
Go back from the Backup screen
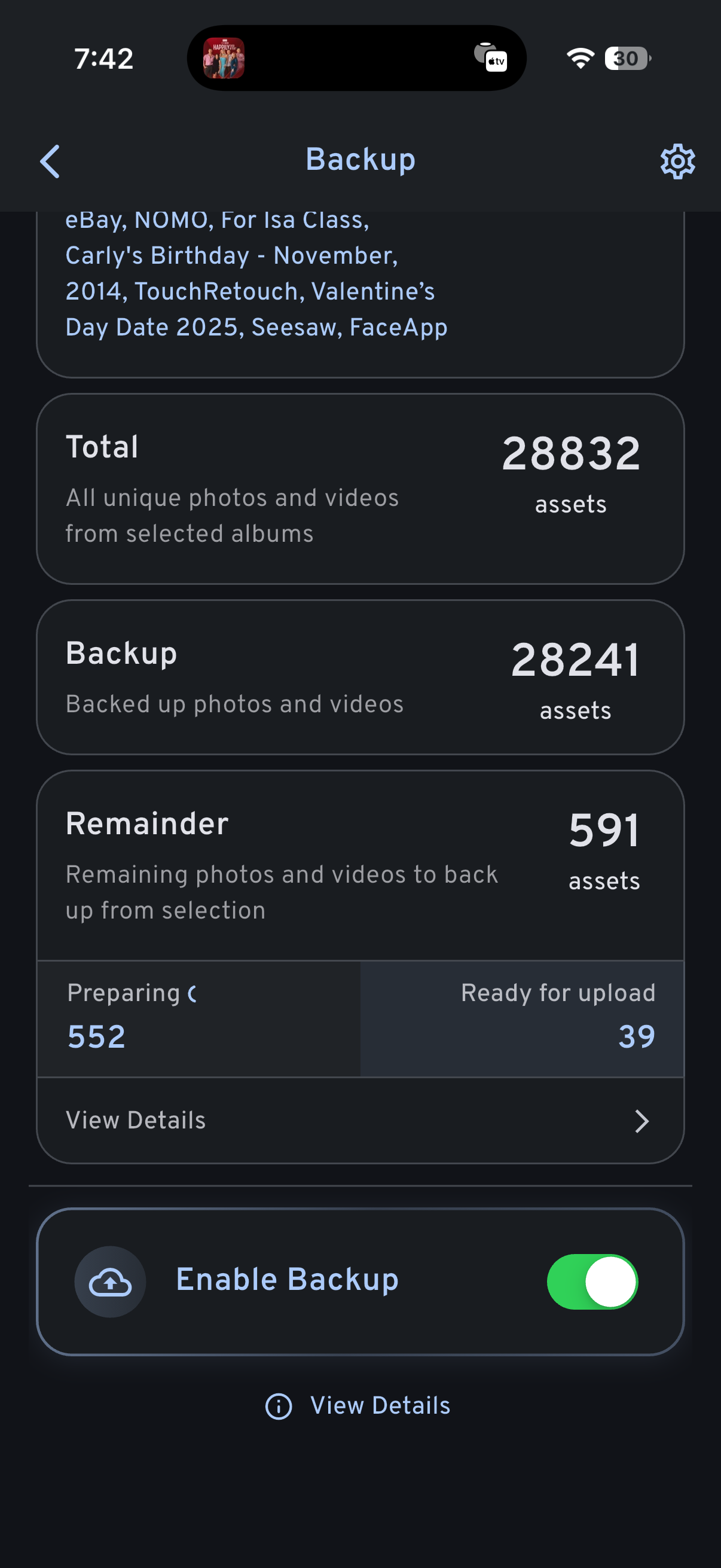click(50, 161)
